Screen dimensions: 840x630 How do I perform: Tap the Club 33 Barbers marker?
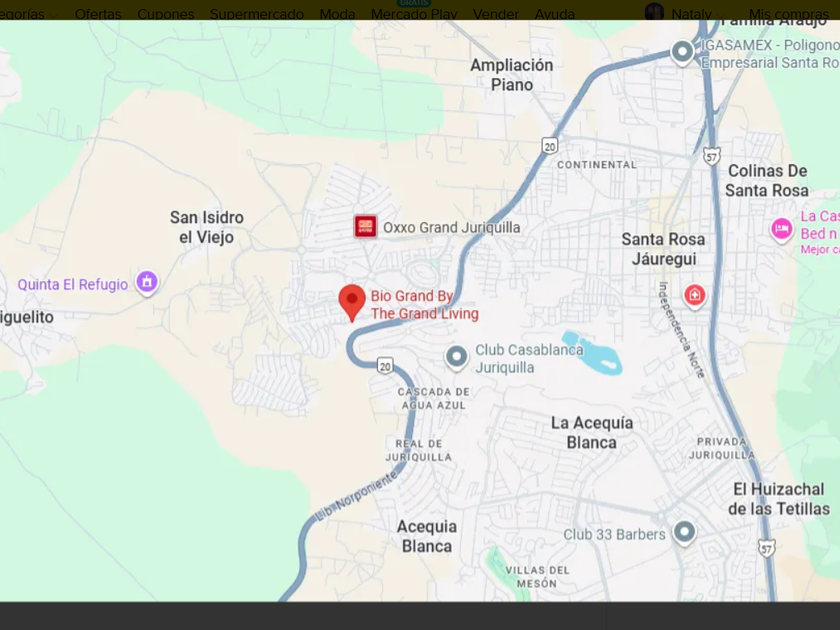[x=684, y=532]
